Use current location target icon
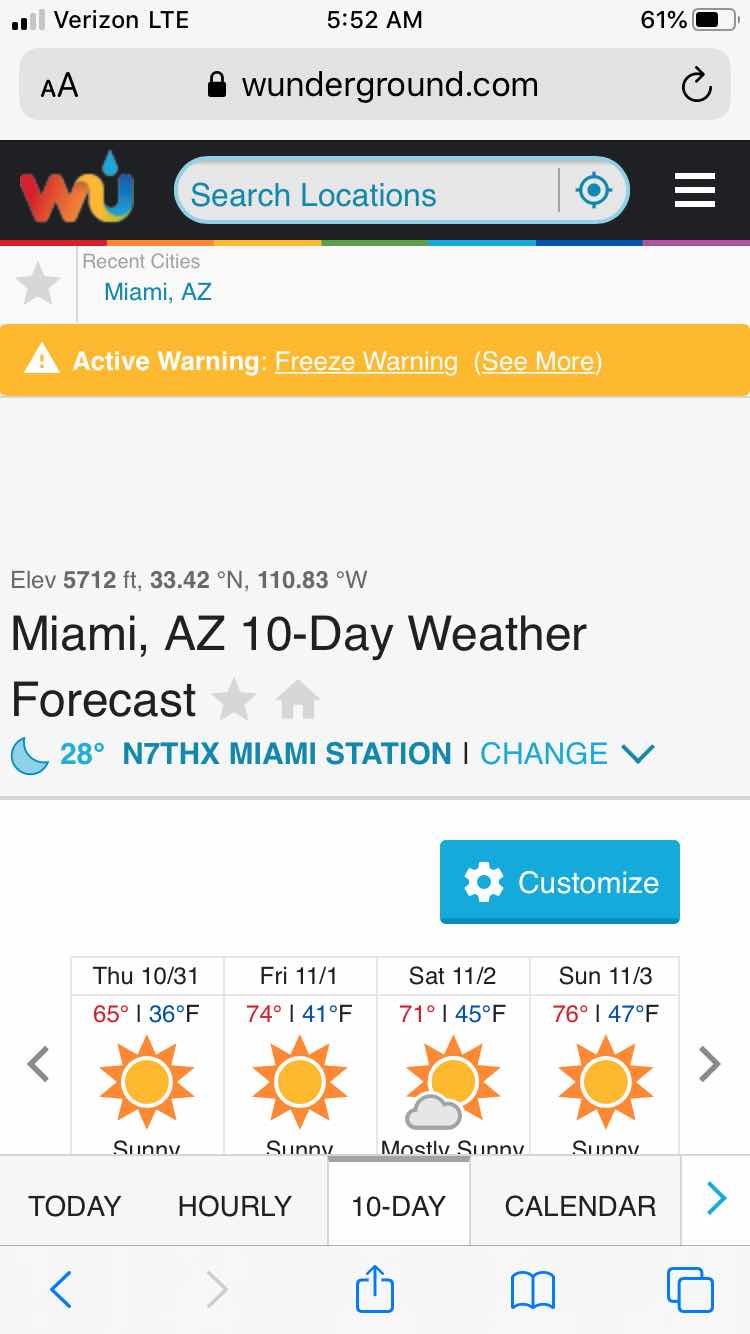 [594, 190]
